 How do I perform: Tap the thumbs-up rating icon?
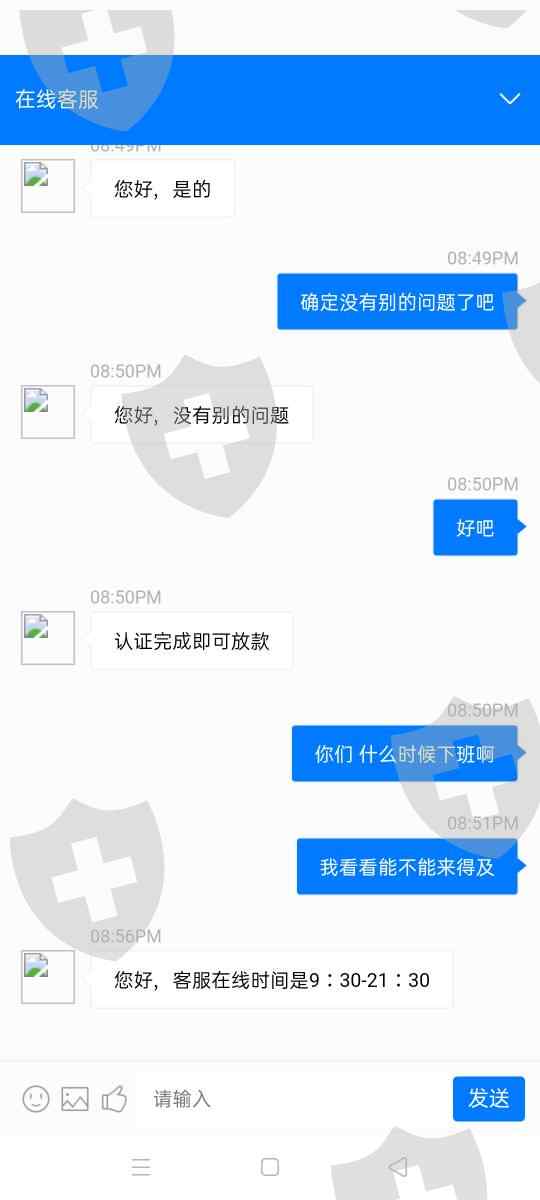tap(114, 1098)
